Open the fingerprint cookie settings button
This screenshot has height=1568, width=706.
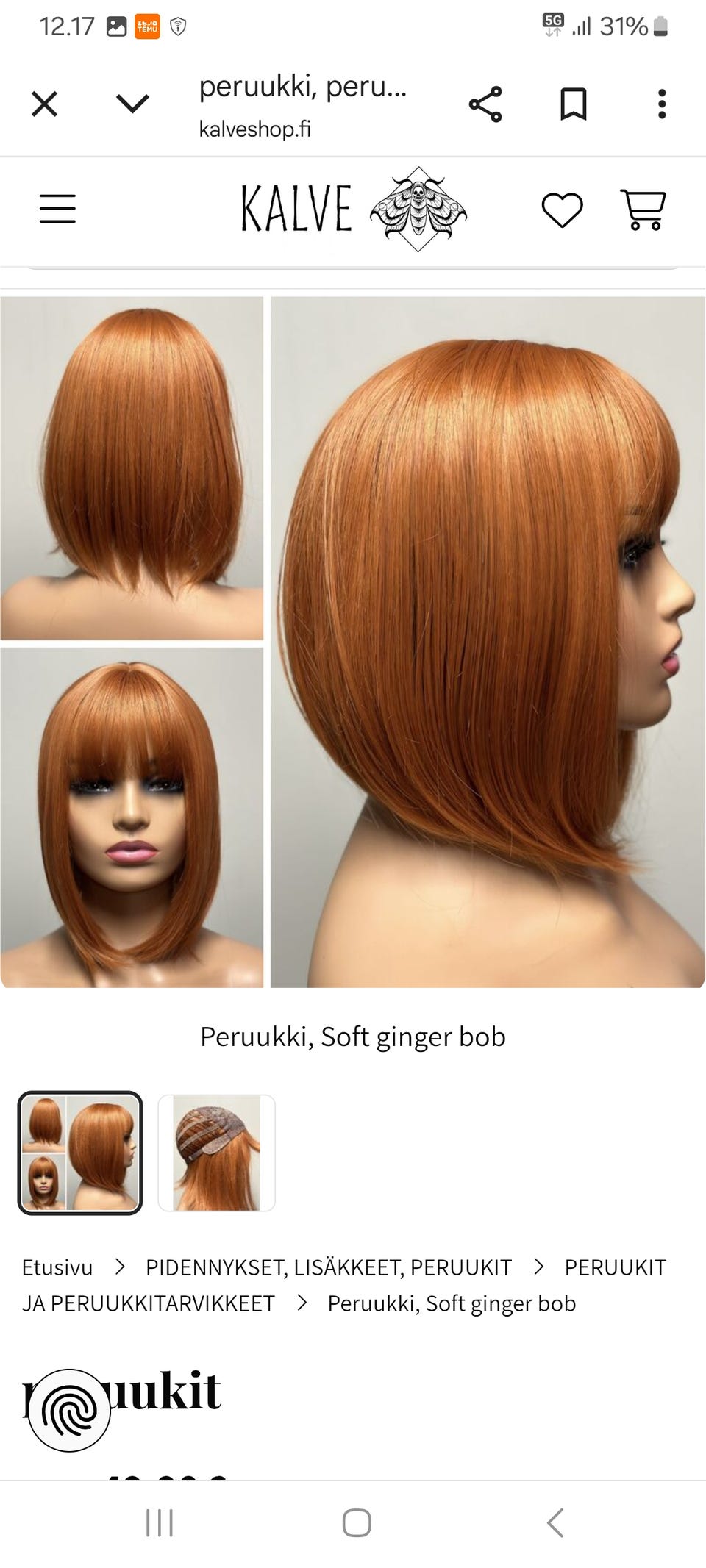coord(69,1410)
